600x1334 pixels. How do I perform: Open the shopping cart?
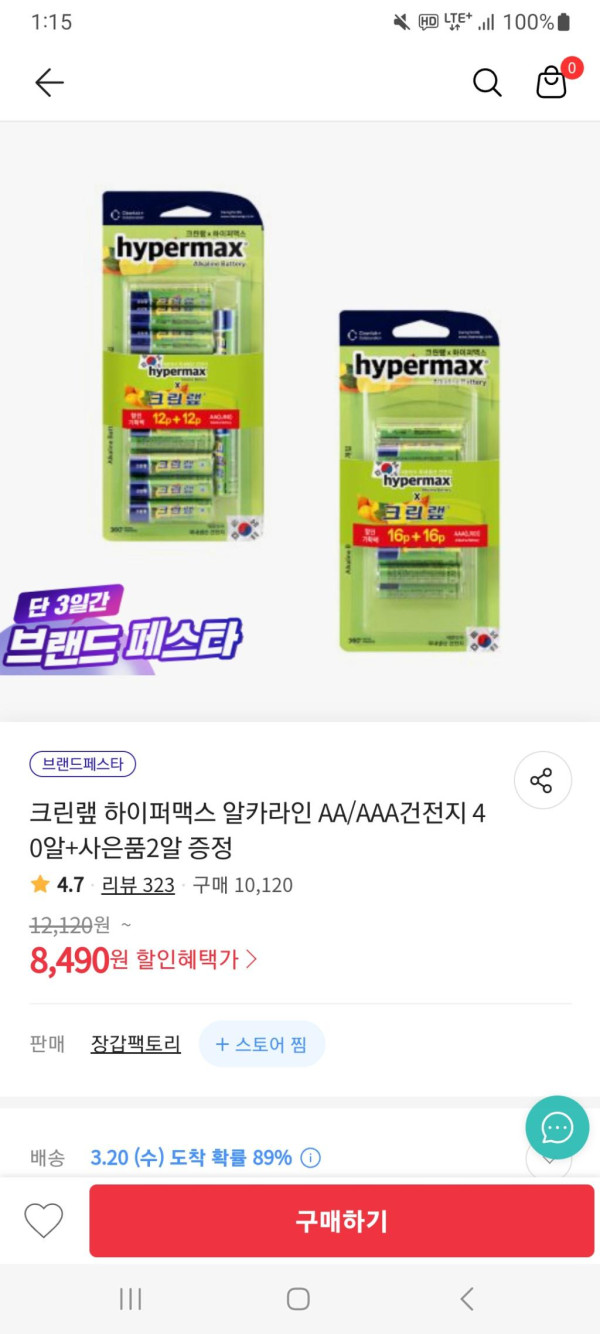coord(552,82)
